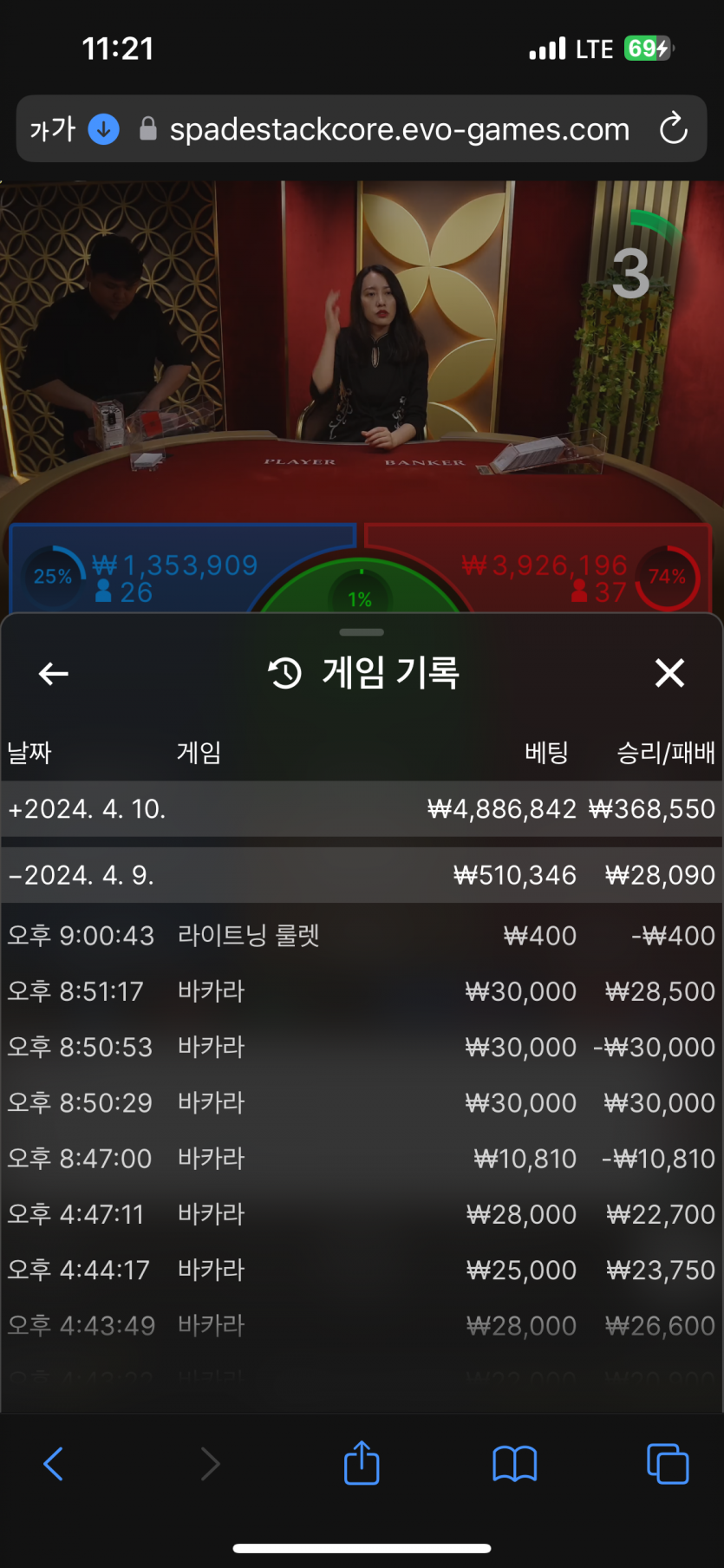The image size is (724, 1568).
Task: Open the blue downloads arrow icon
Action: (x=104, y=129)
